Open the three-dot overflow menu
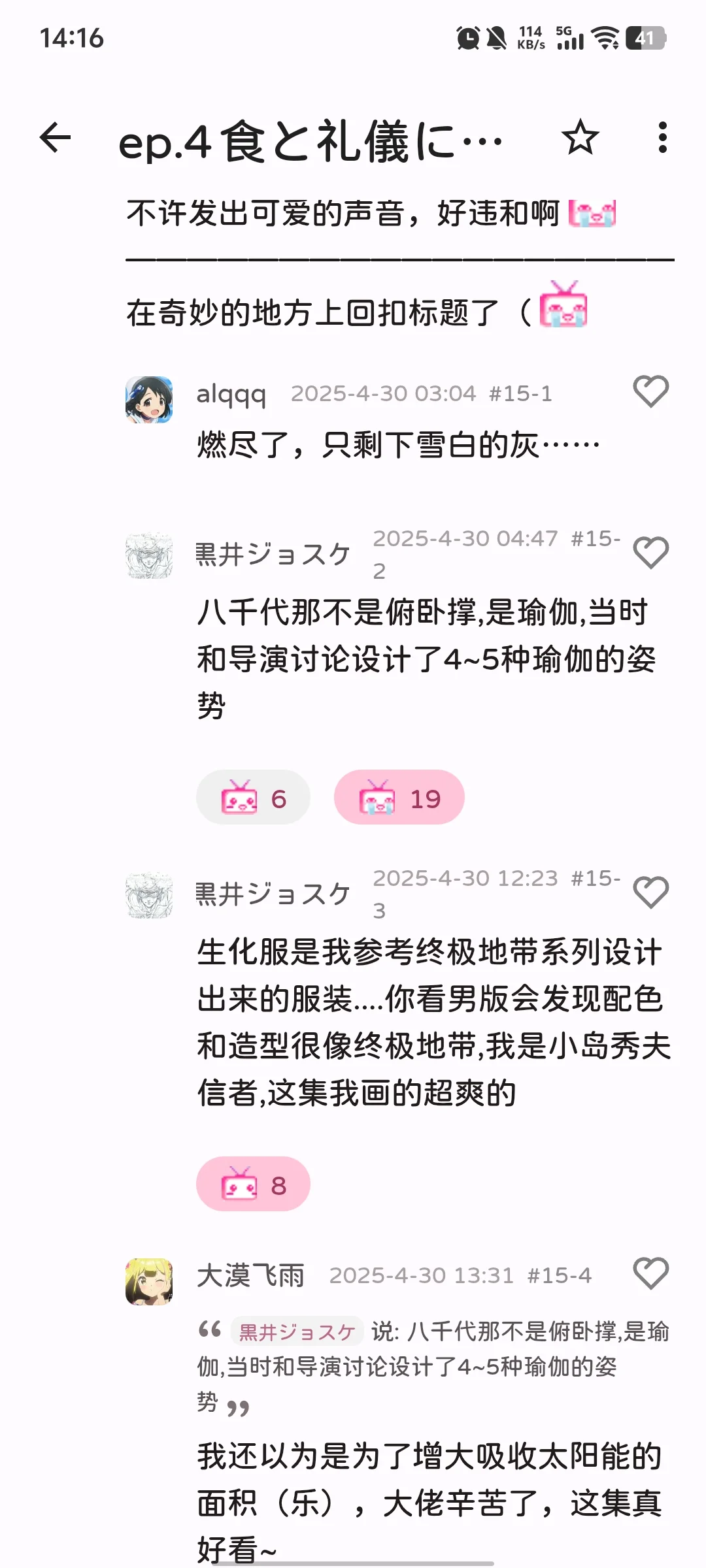 [662, 138]
